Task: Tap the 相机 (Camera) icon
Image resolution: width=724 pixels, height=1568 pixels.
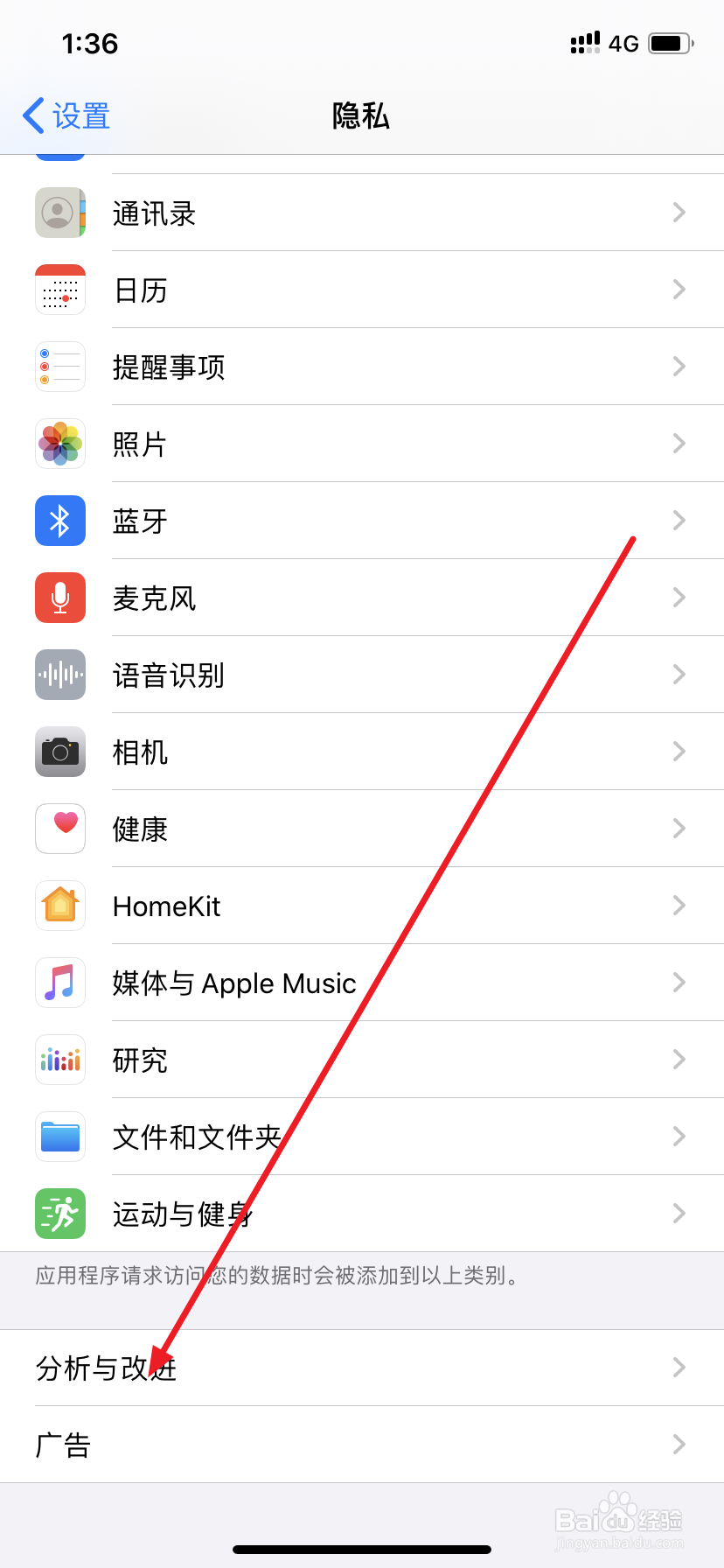Action: [59, 752]
